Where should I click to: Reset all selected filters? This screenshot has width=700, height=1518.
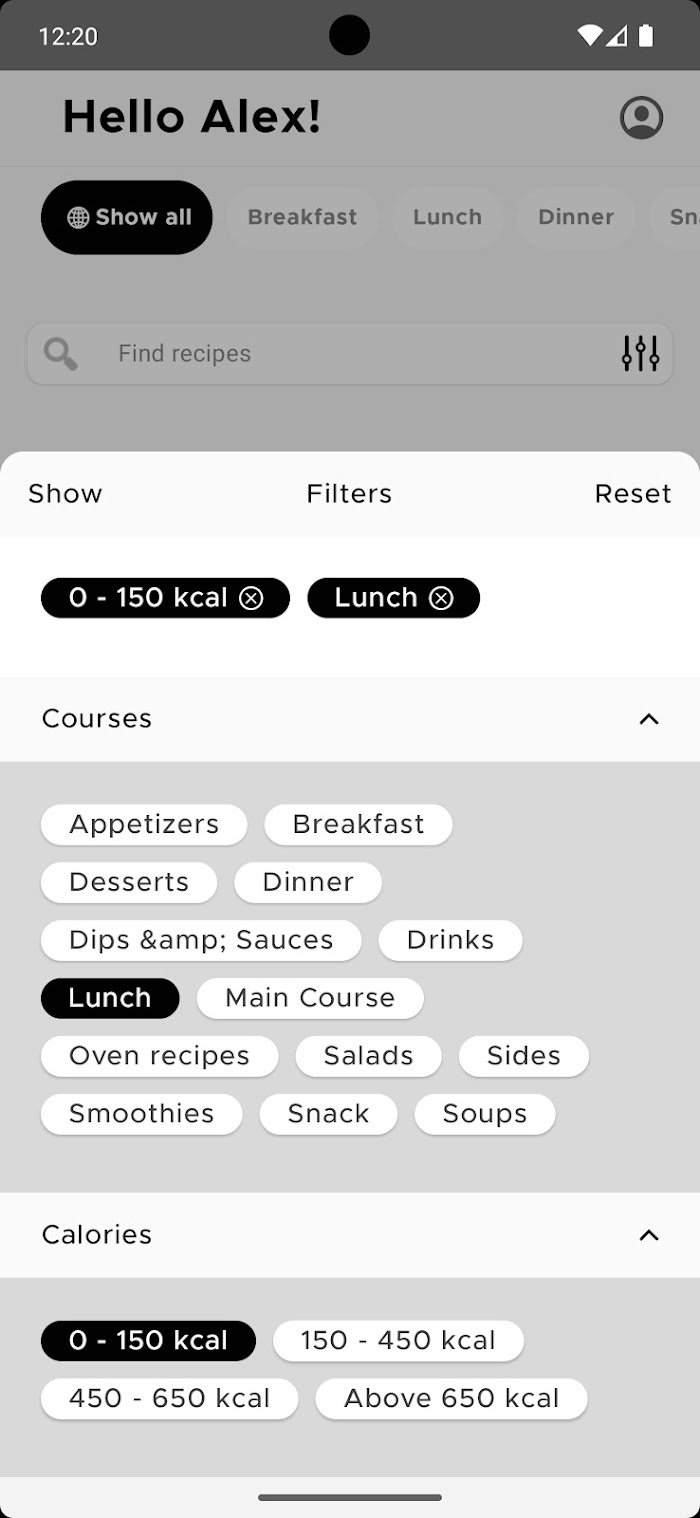(633, 494)
